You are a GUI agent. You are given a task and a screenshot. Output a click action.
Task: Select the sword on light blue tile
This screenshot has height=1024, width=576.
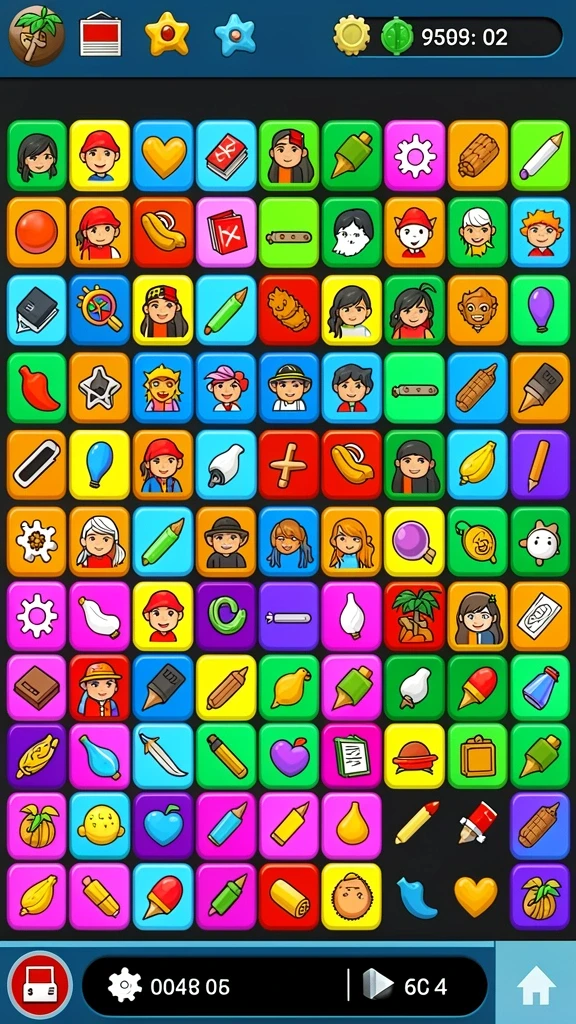[x=163, y=756]
